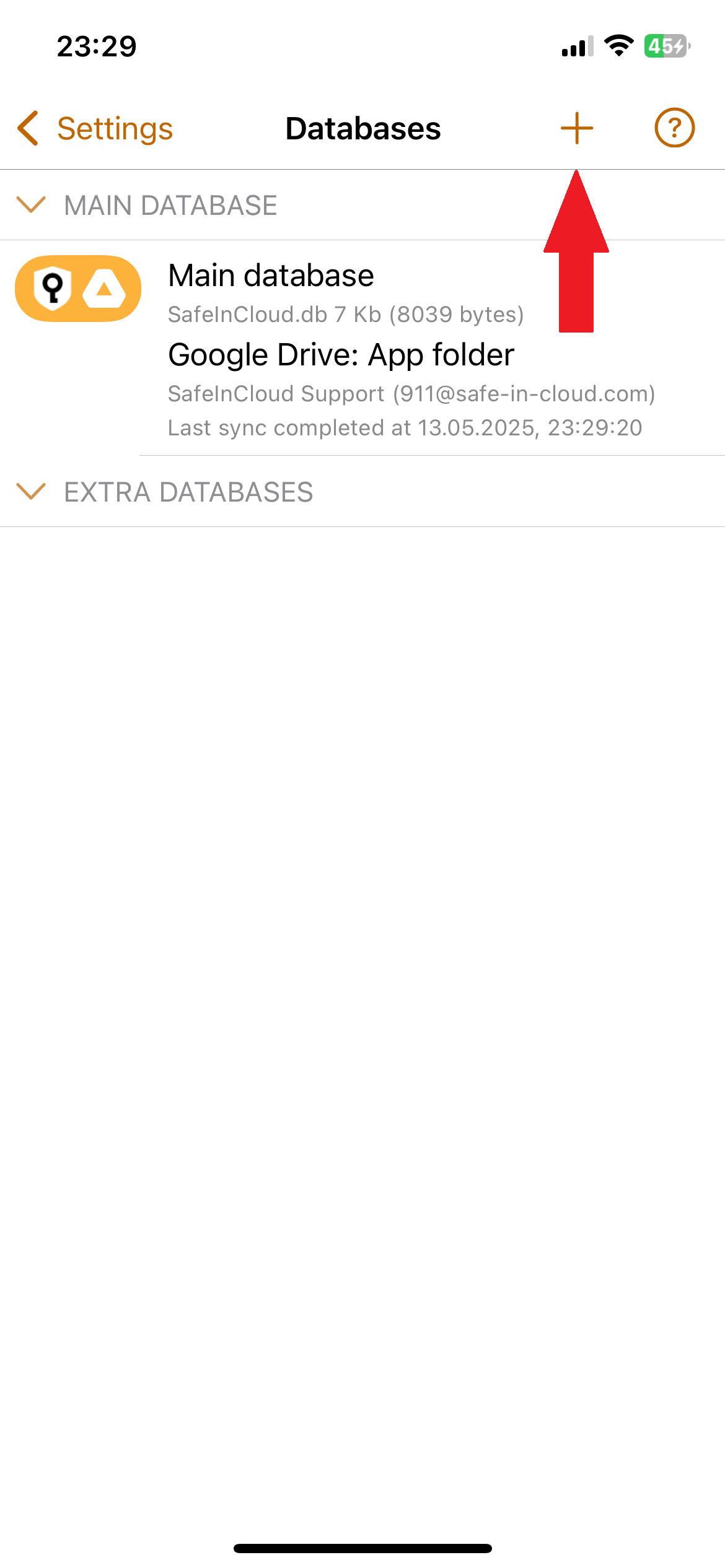Open the help question mark icon
Screen dimensions: 725x1568
[674, 128]
